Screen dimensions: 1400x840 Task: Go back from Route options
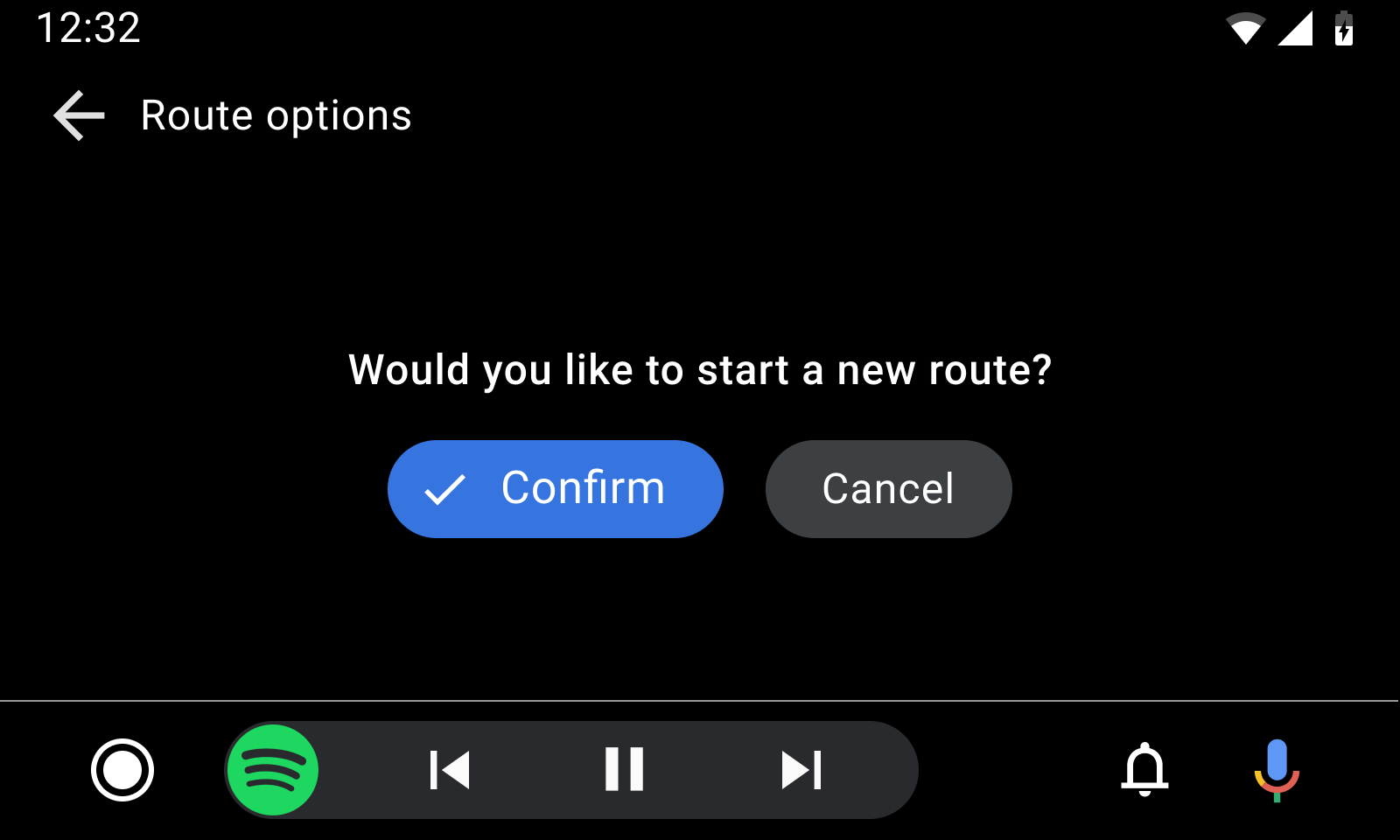coord(79,115)
